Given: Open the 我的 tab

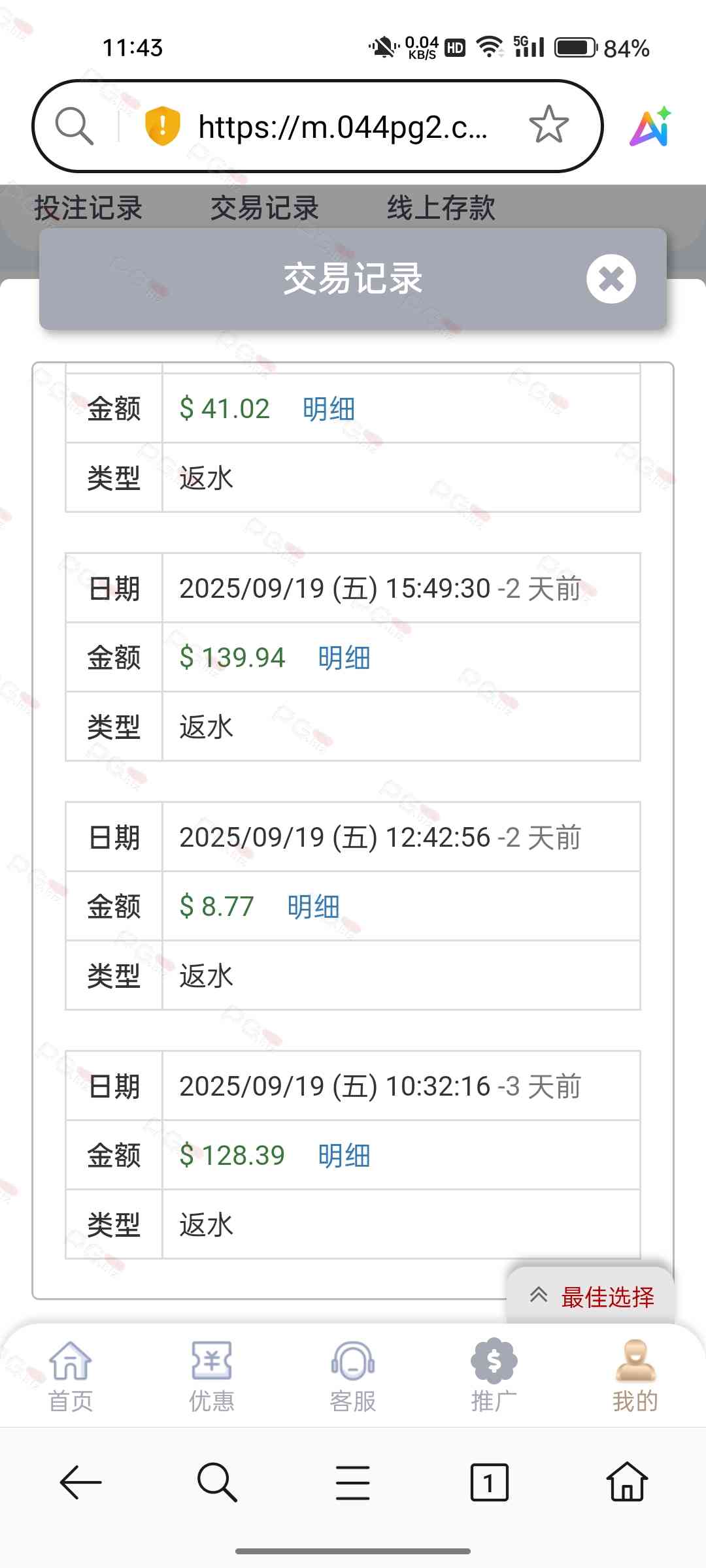Looking at the screenshot, I should point(635,1375).
